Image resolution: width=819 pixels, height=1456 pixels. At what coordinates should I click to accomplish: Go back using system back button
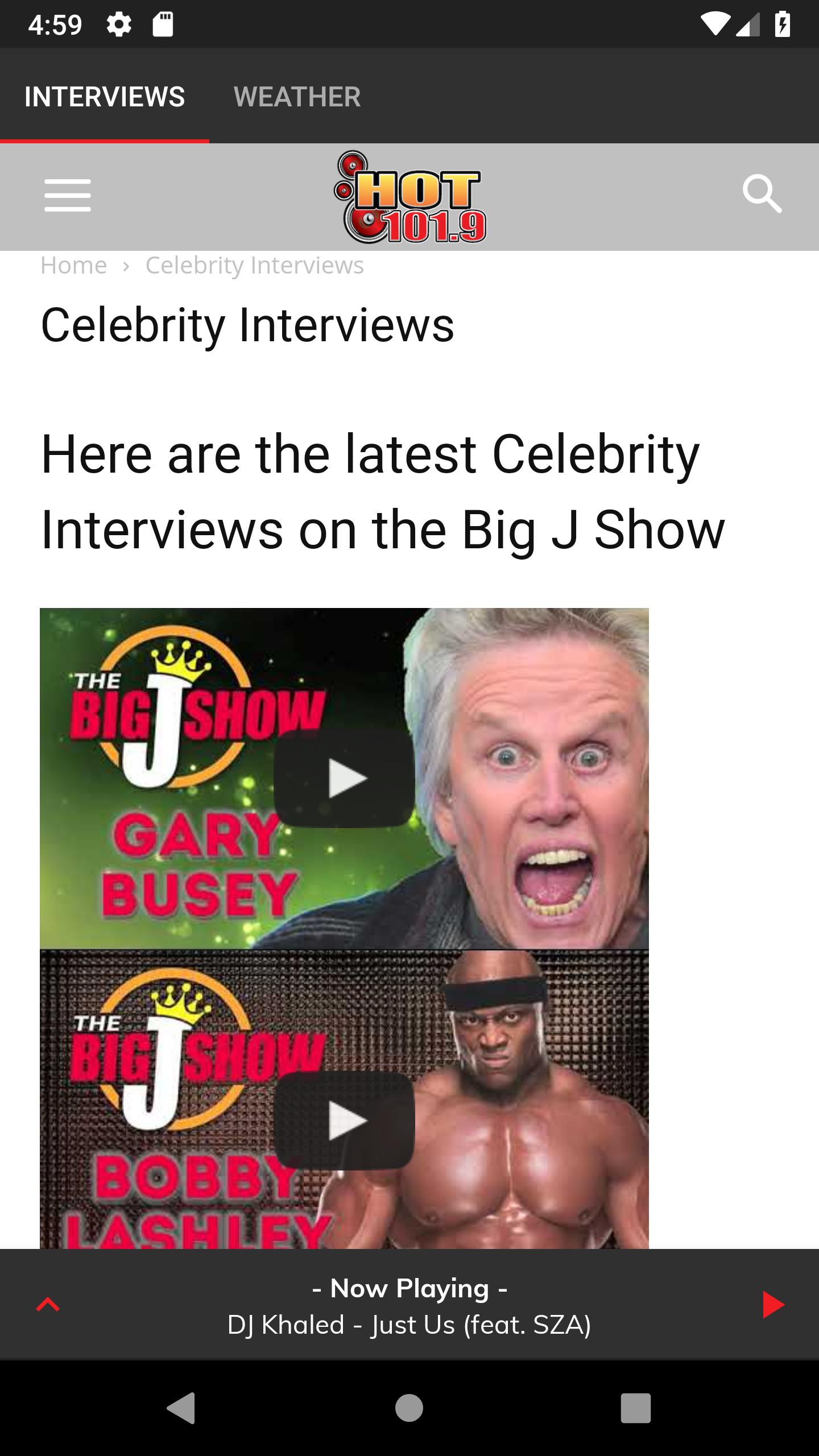click(181, 1408)
